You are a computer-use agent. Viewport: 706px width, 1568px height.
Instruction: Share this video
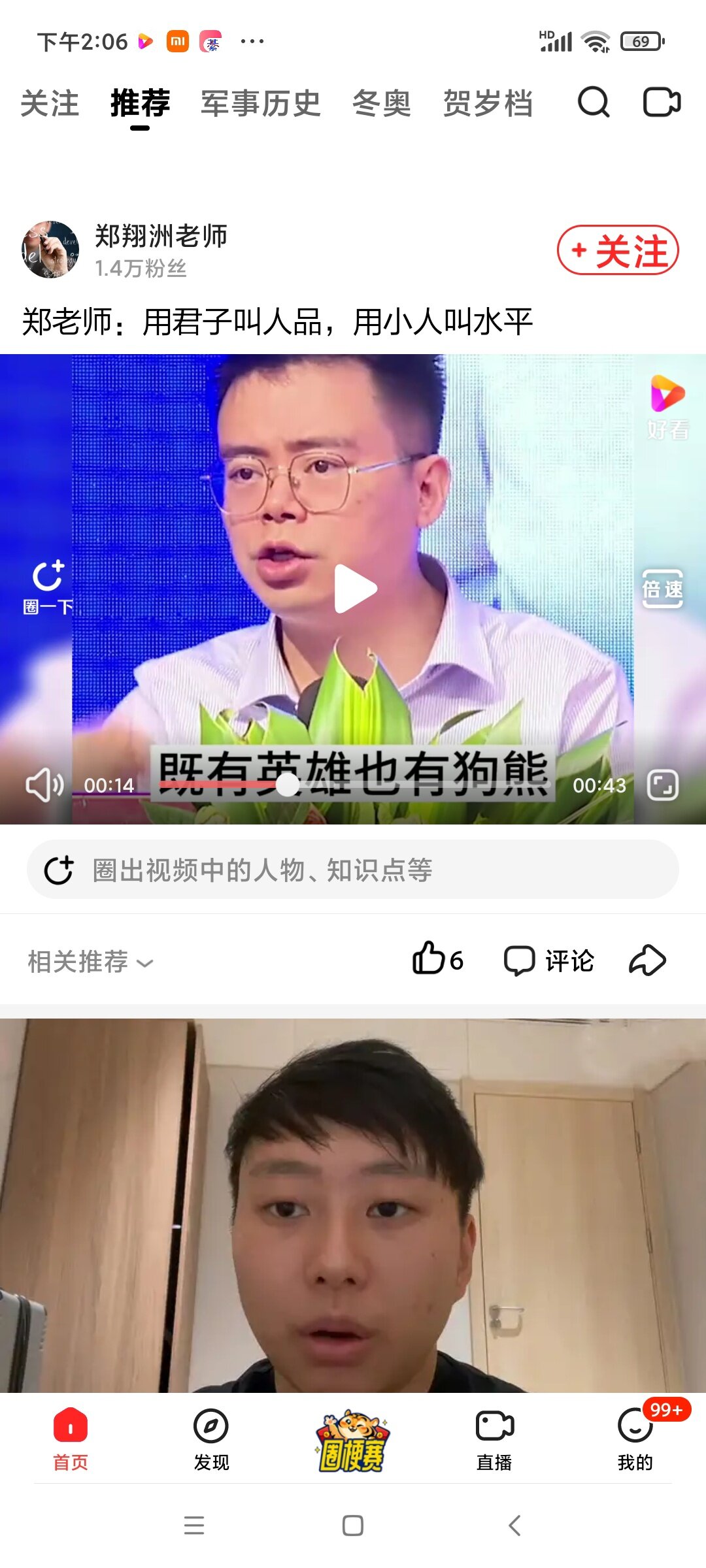tap(647, 960)
